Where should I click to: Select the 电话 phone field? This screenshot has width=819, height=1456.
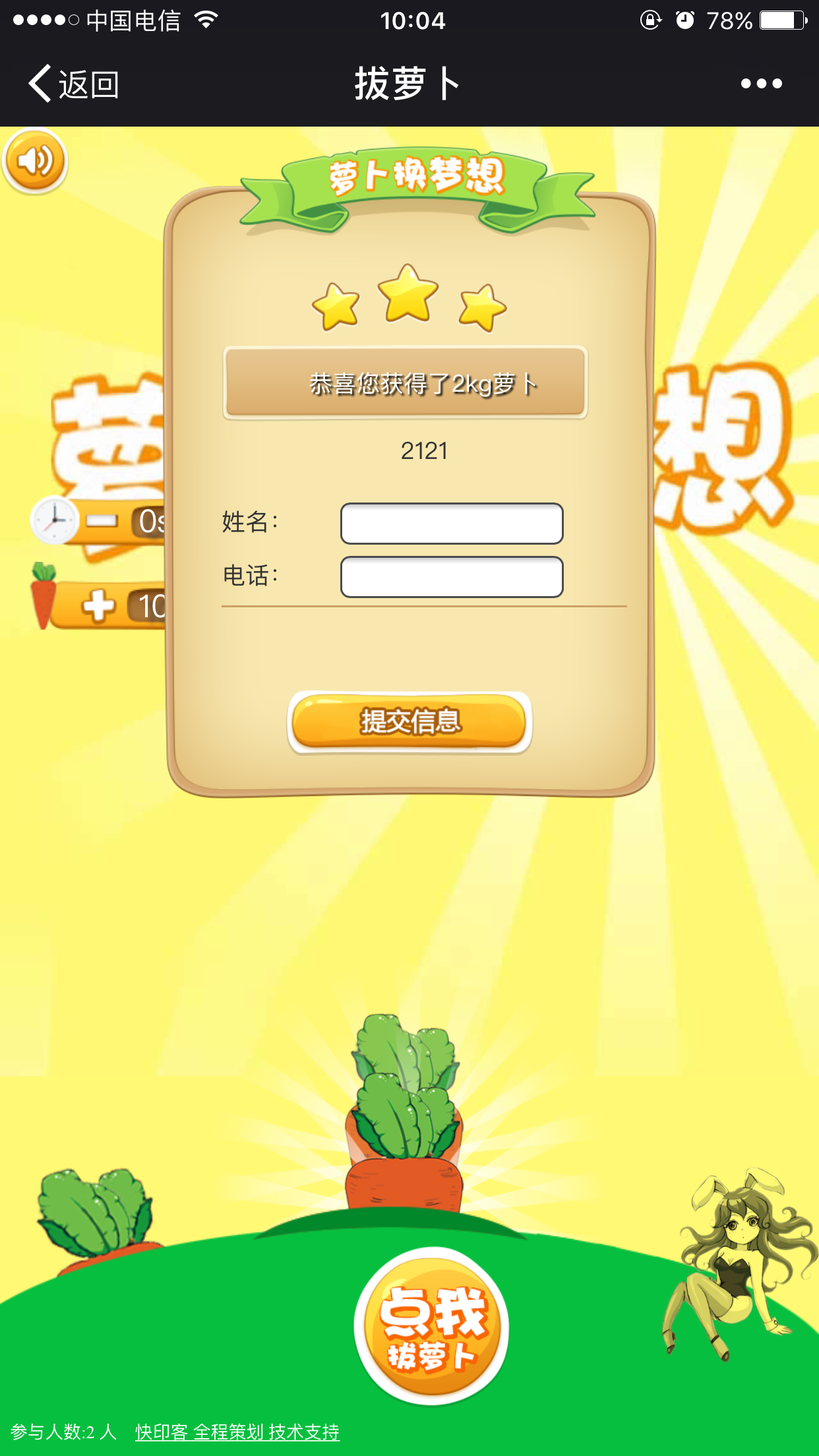(x=452, y=577)
